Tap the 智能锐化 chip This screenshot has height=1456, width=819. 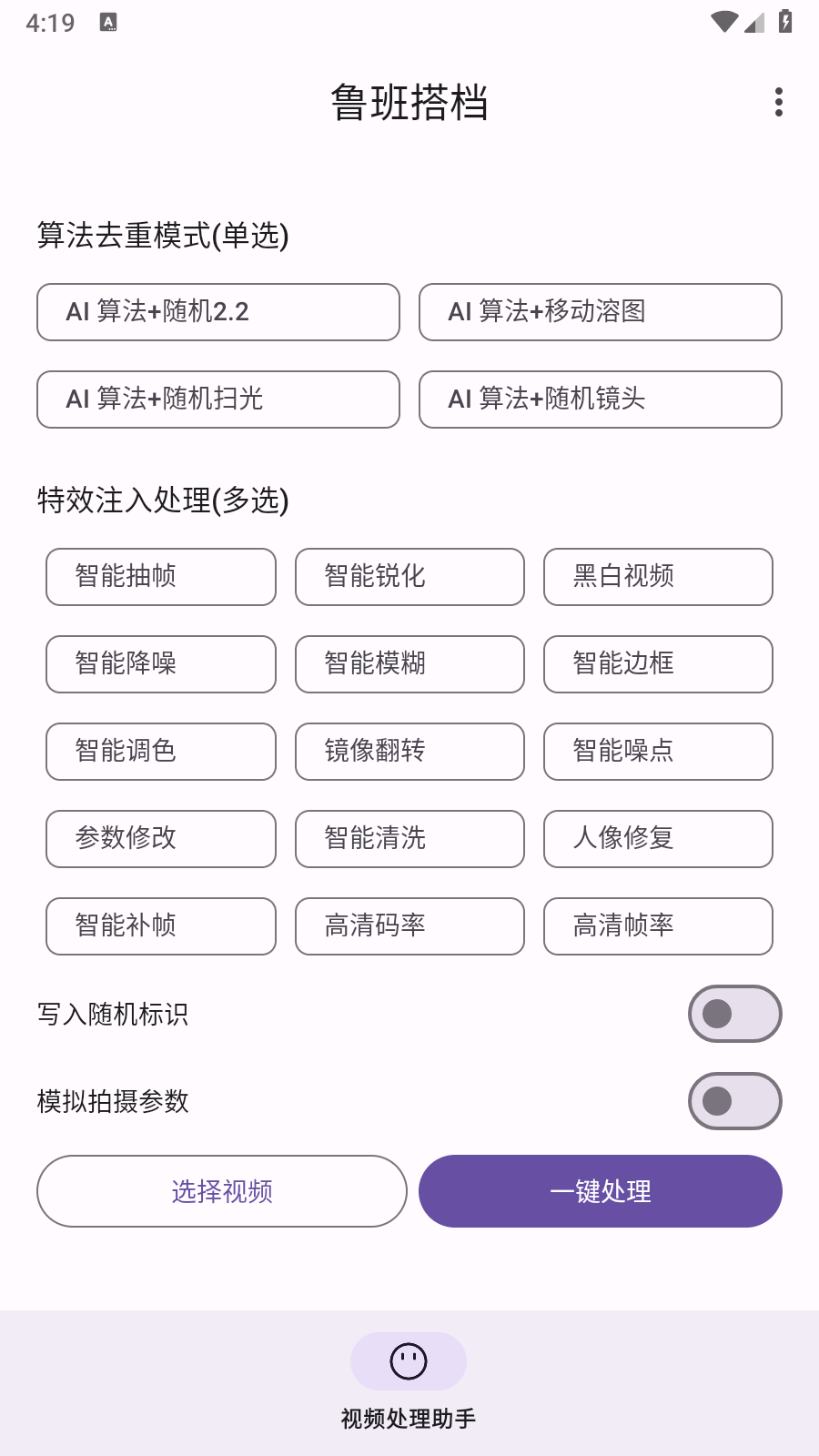(x=409, y=577)
